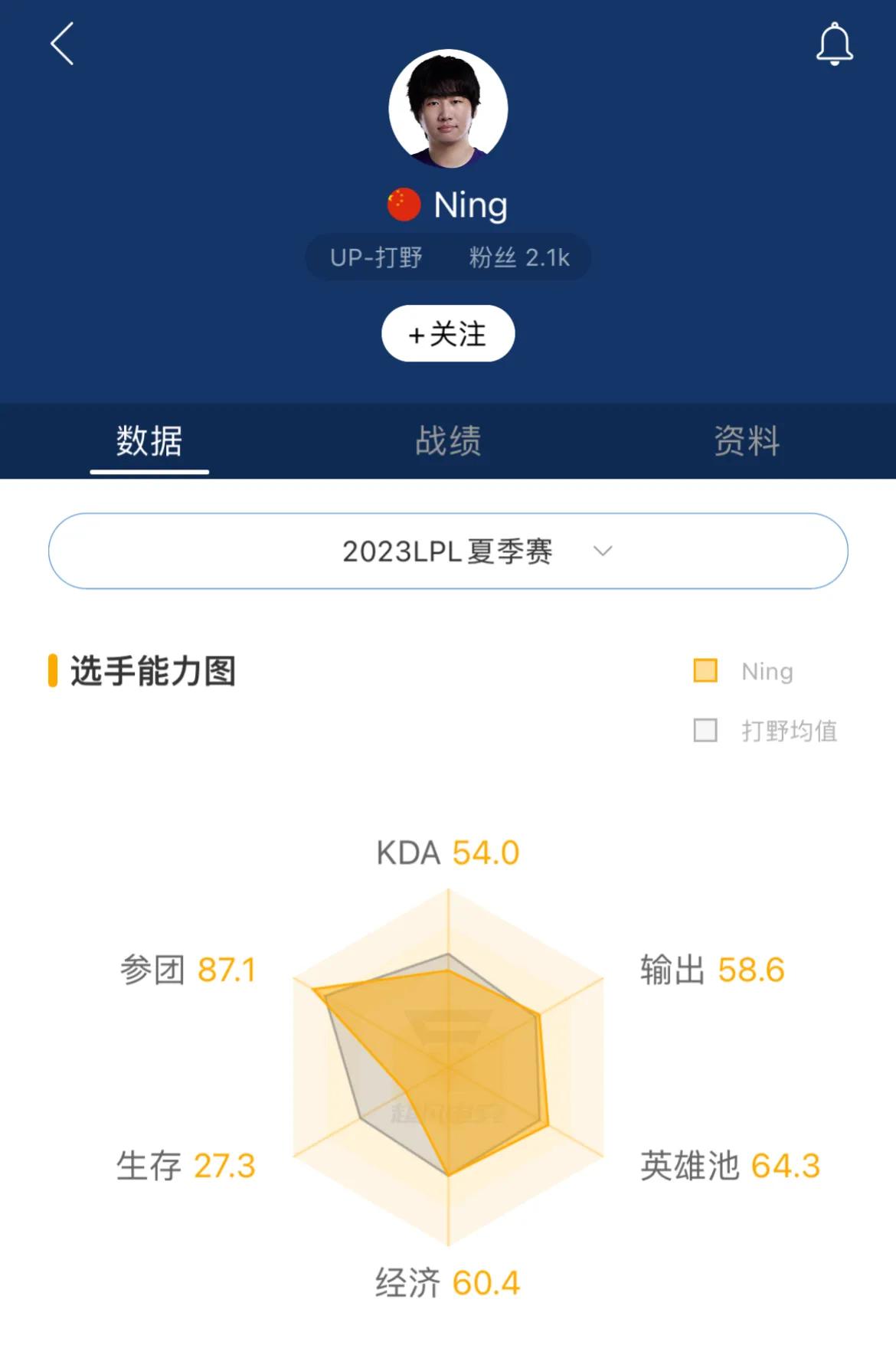Select the 数据 tab
Viewport: 896px width, 1345px height.
[x=149, y=441]
